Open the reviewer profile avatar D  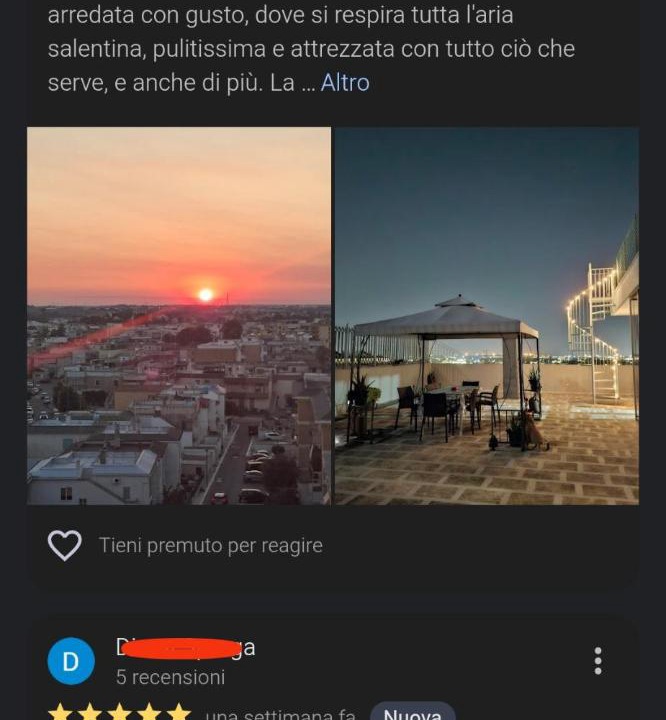(x=71, y=661)
